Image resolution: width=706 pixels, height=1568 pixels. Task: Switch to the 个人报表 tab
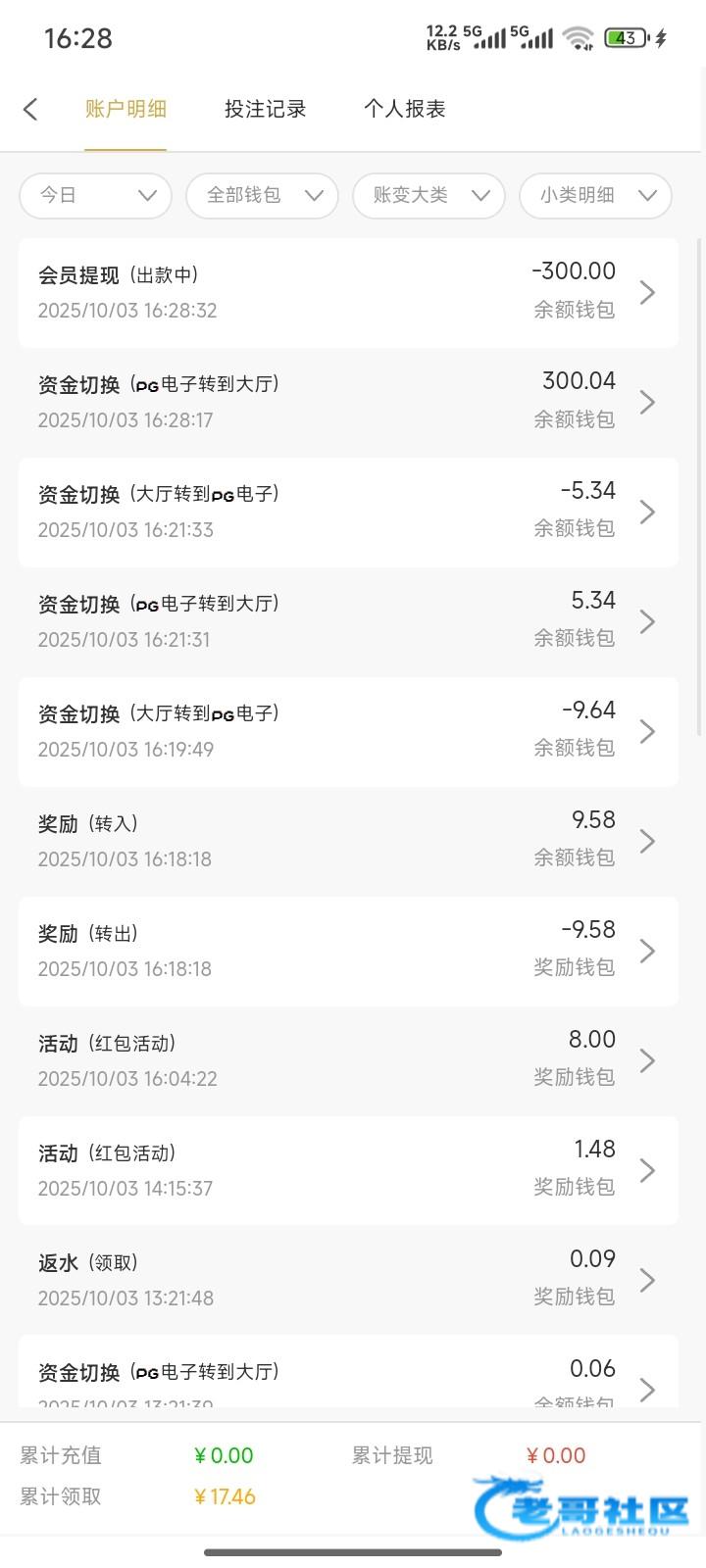[x=404, y=109]
